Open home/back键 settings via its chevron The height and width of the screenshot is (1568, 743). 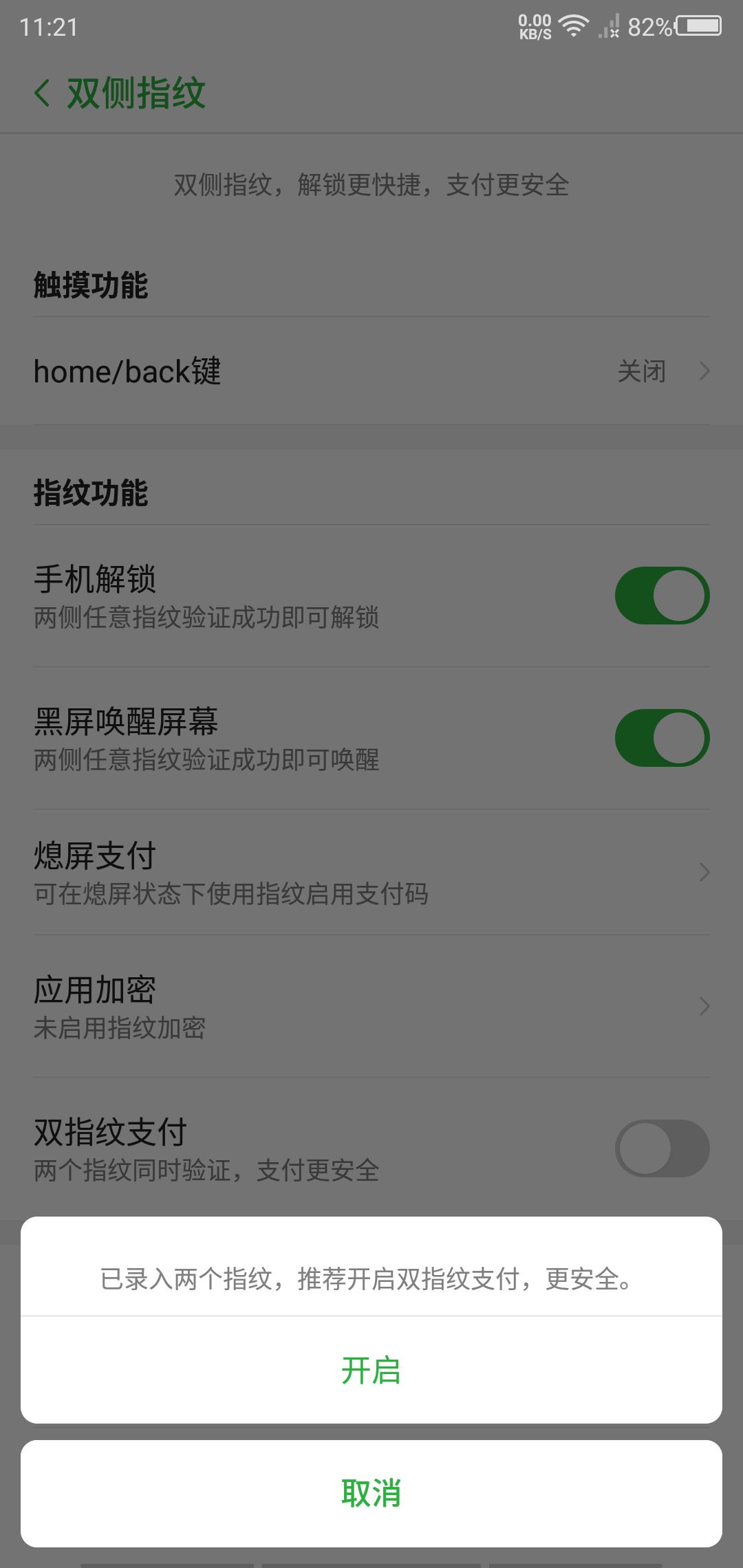click(x=703, y=371)
